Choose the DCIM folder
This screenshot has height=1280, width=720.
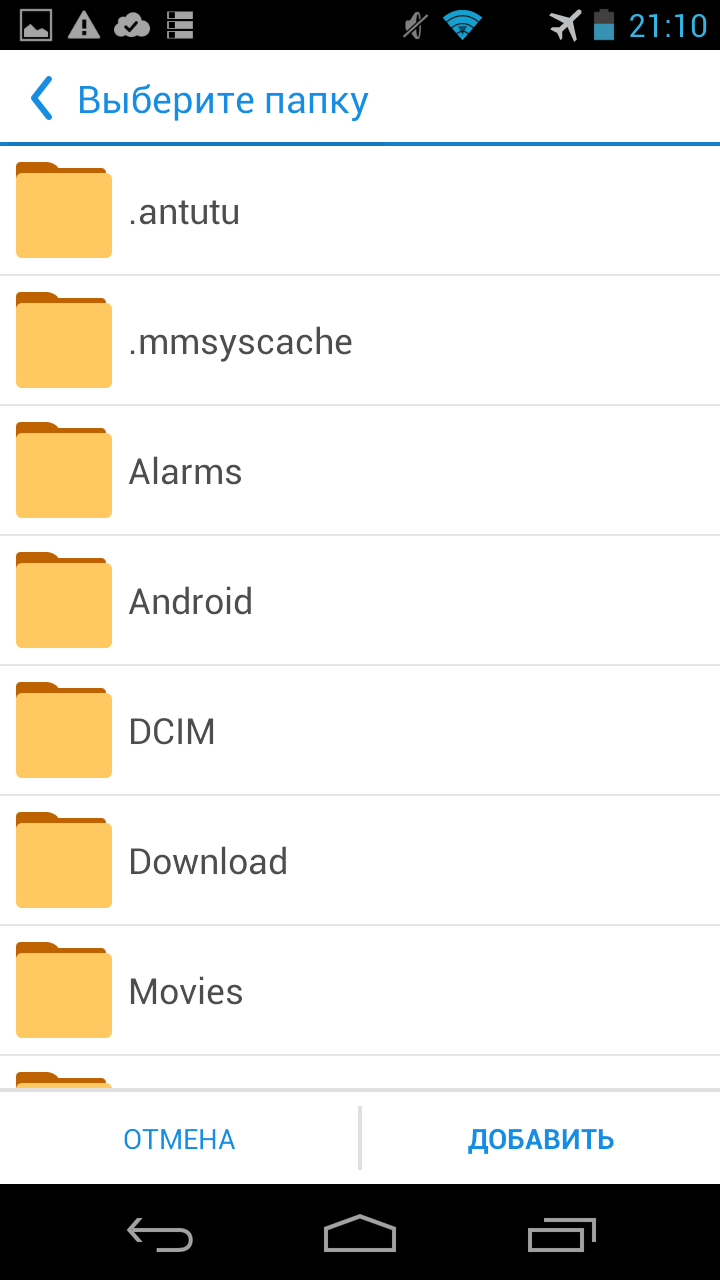[x=360, y=731]
